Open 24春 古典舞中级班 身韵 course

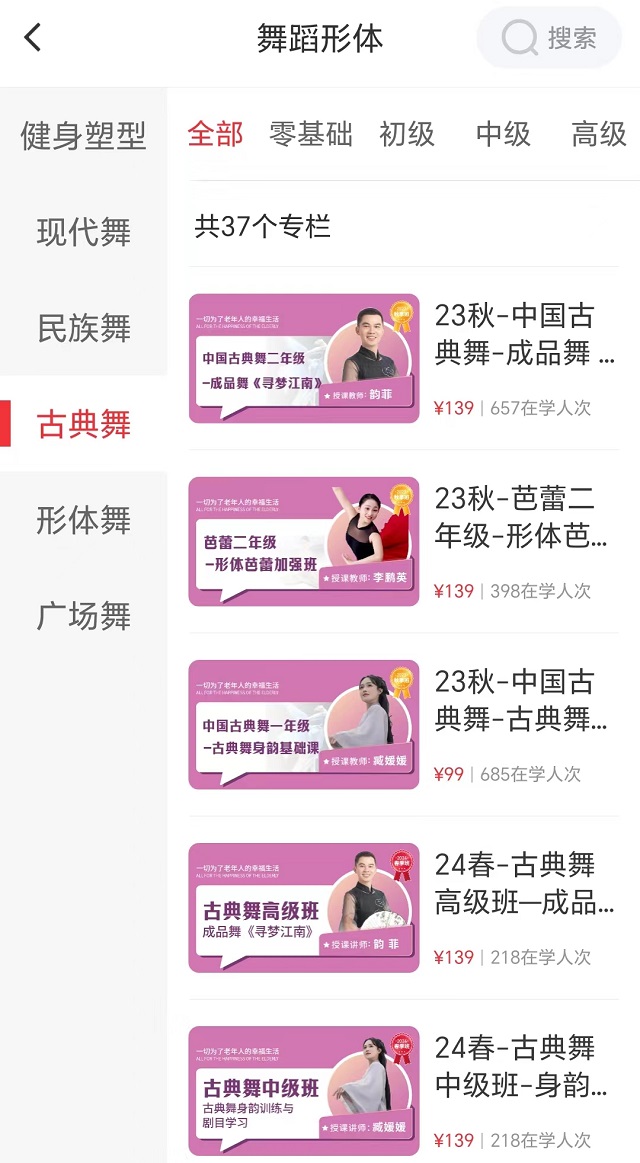point(403,1090)
